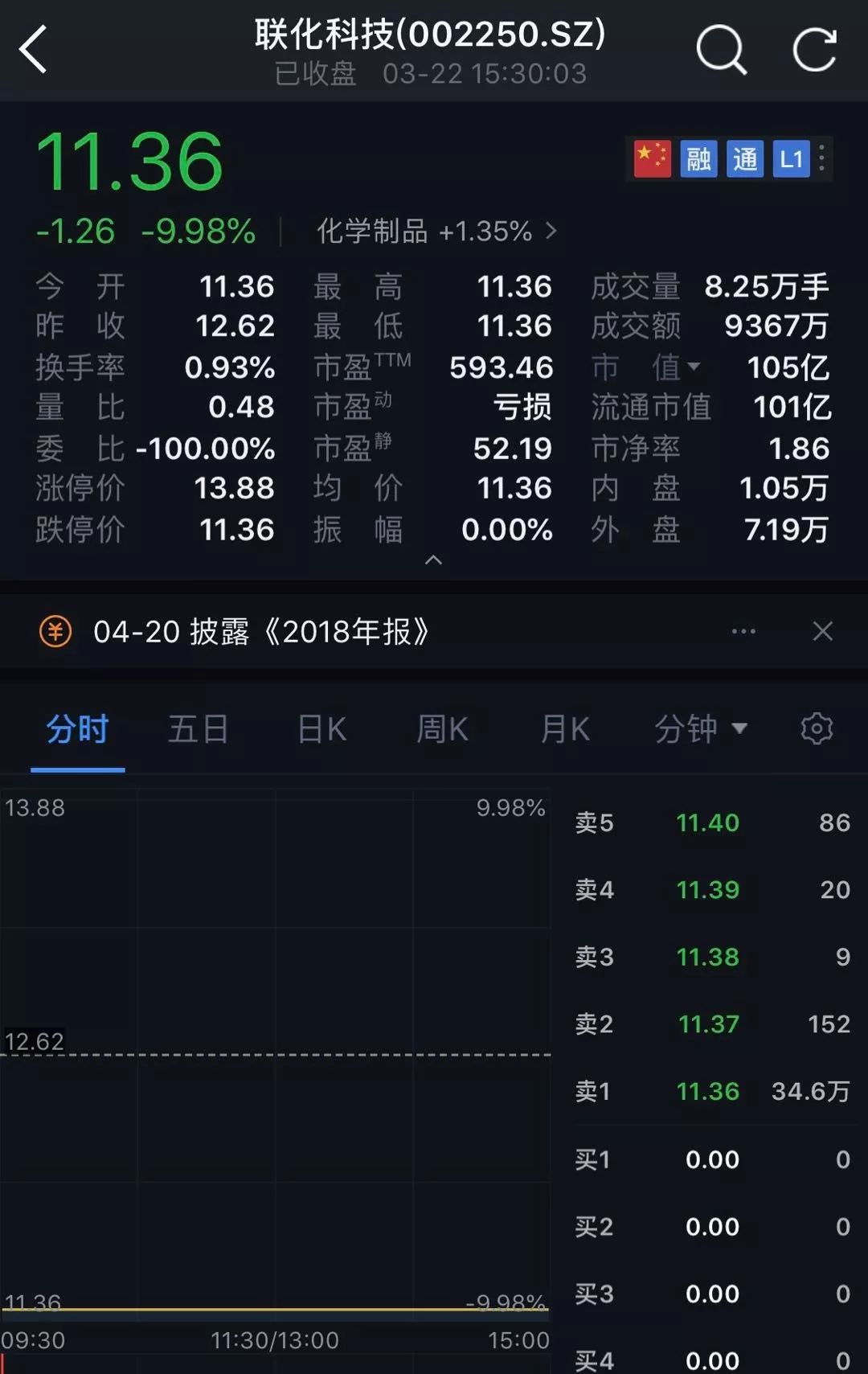Collapse the quote details panel chevron

[434, 560]
